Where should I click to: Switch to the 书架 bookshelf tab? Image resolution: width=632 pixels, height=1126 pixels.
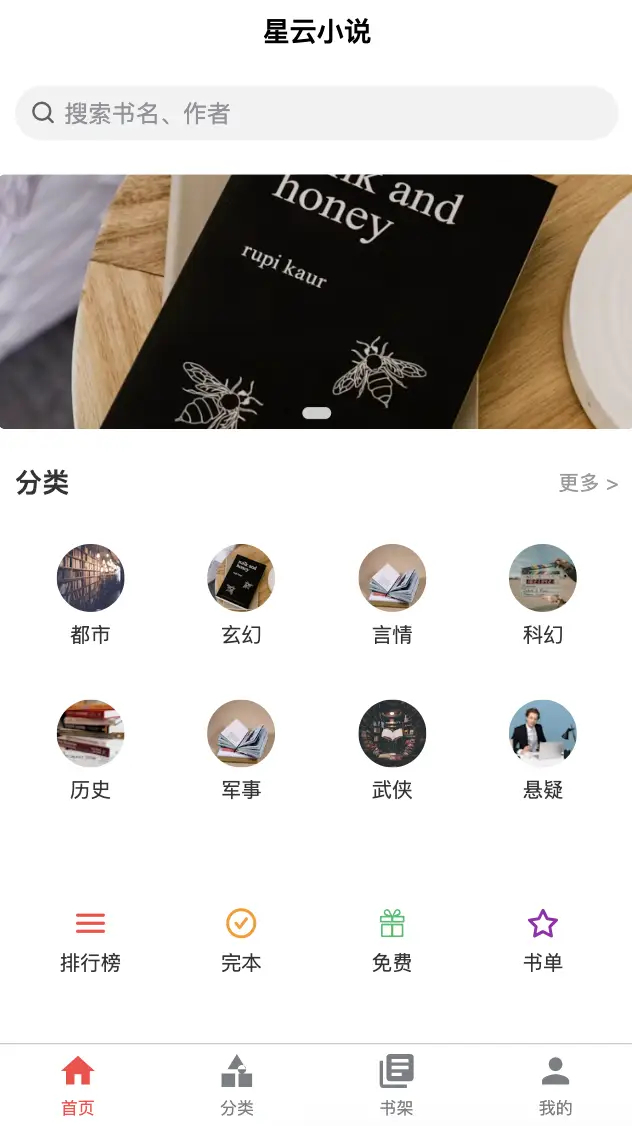click(x=396, y=1085)
